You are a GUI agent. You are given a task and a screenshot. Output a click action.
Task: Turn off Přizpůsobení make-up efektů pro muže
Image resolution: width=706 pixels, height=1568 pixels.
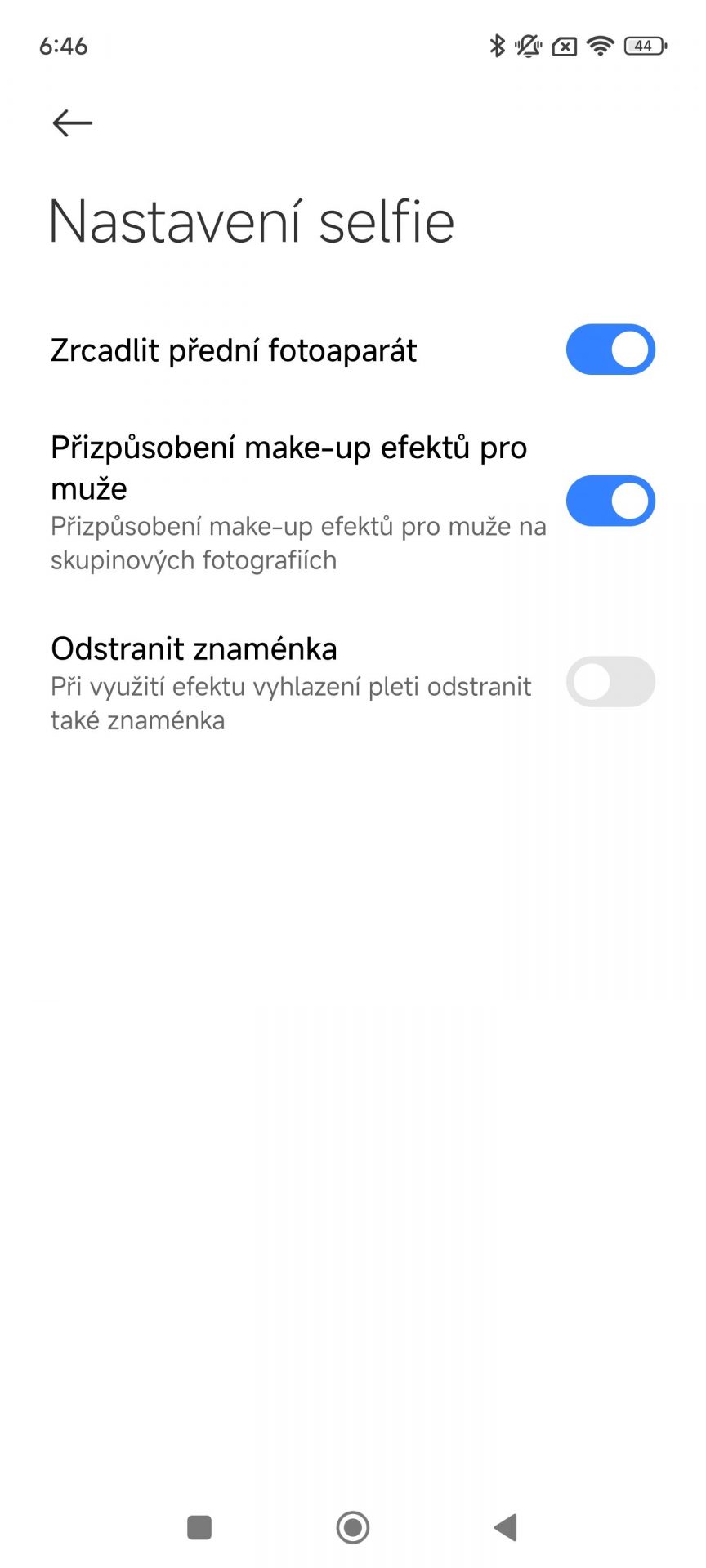[x=610, y=501]
